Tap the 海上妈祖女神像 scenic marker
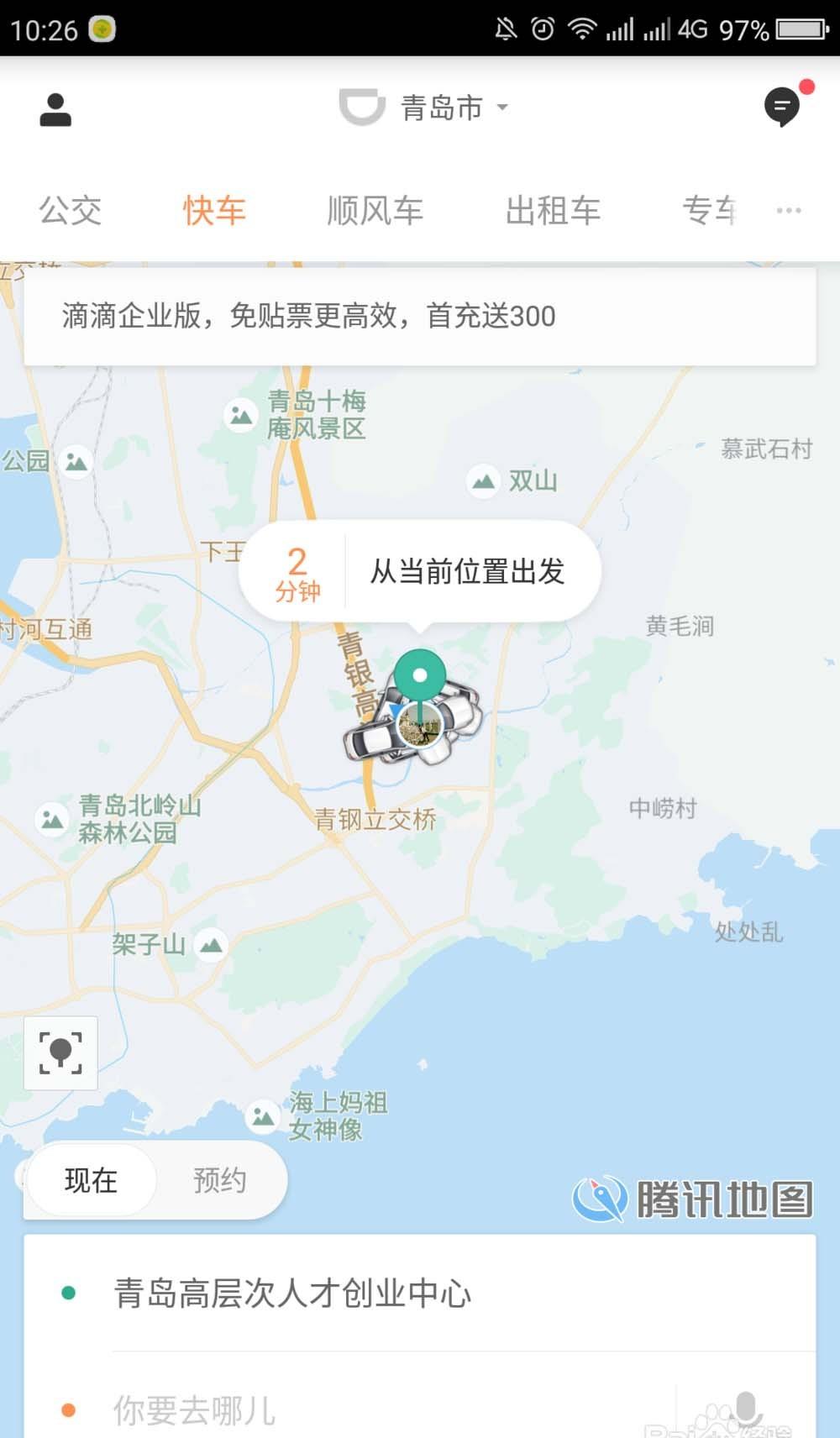 click(x=263, y=1115)
